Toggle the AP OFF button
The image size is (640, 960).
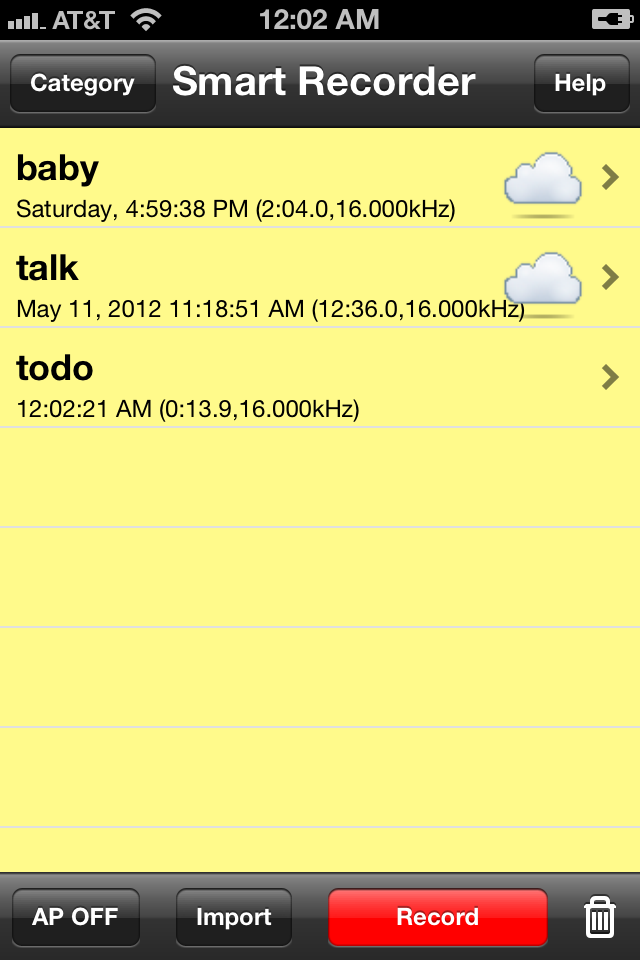click(x=76, y=917)
